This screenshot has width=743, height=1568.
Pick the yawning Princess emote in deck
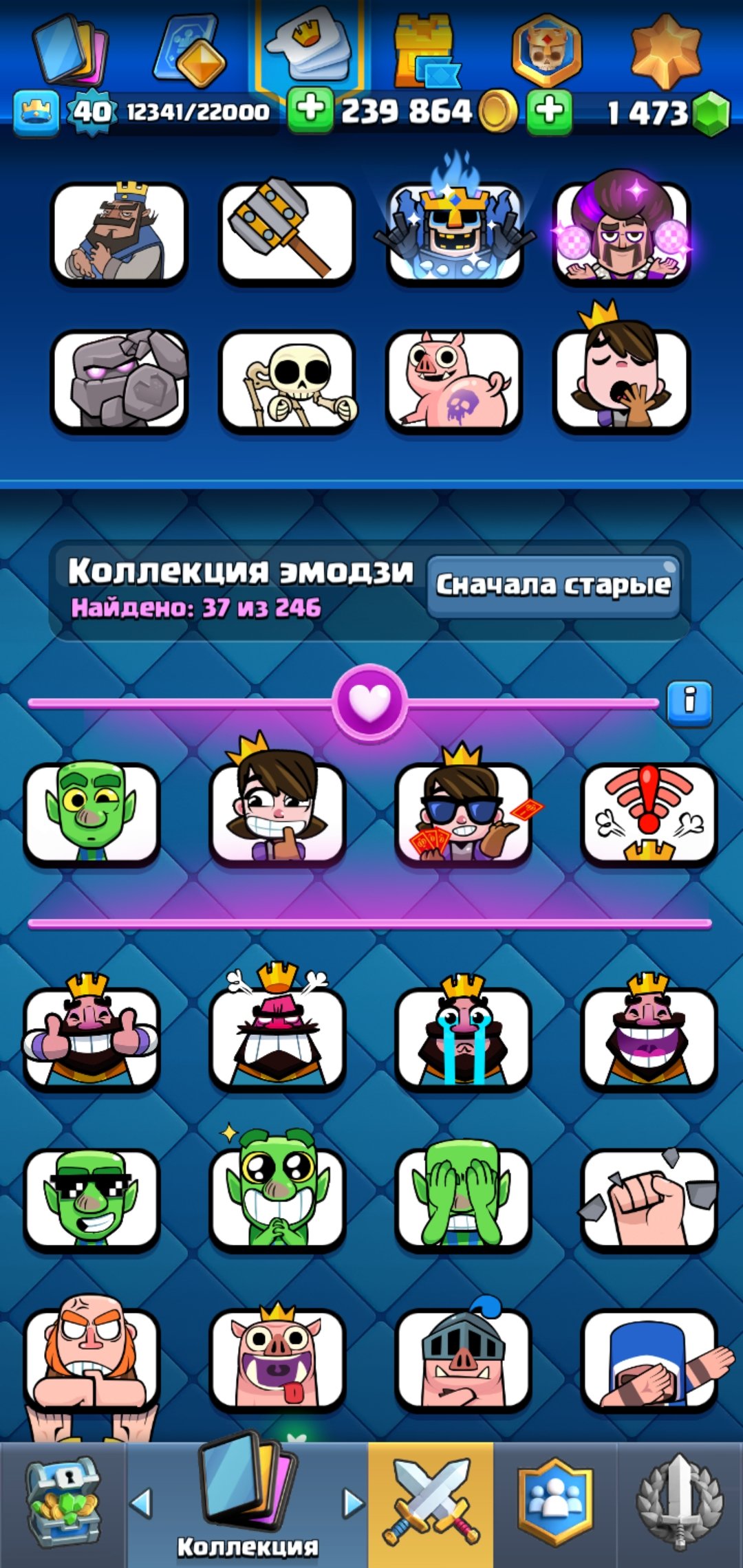pos(622,382)
